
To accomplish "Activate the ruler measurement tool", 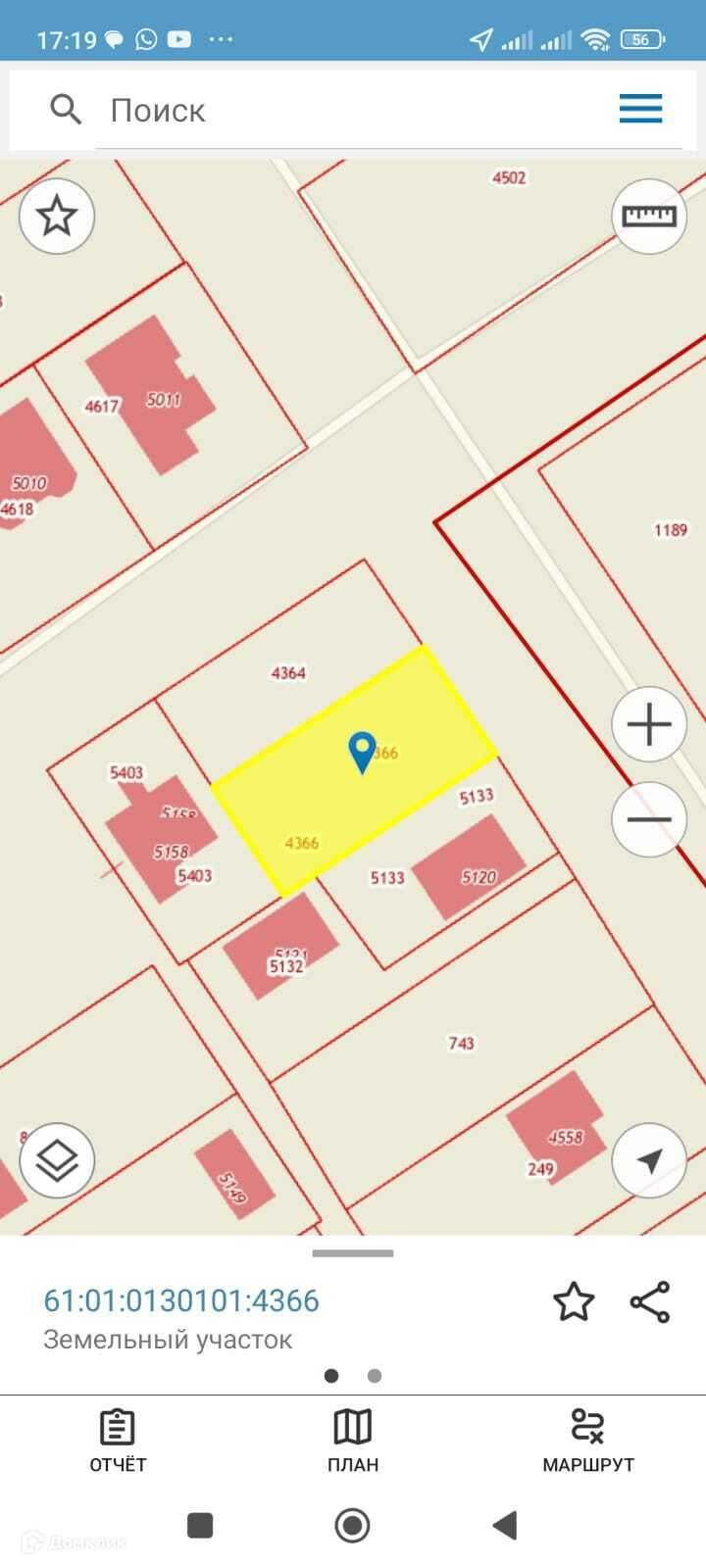I will click(649, 216).
